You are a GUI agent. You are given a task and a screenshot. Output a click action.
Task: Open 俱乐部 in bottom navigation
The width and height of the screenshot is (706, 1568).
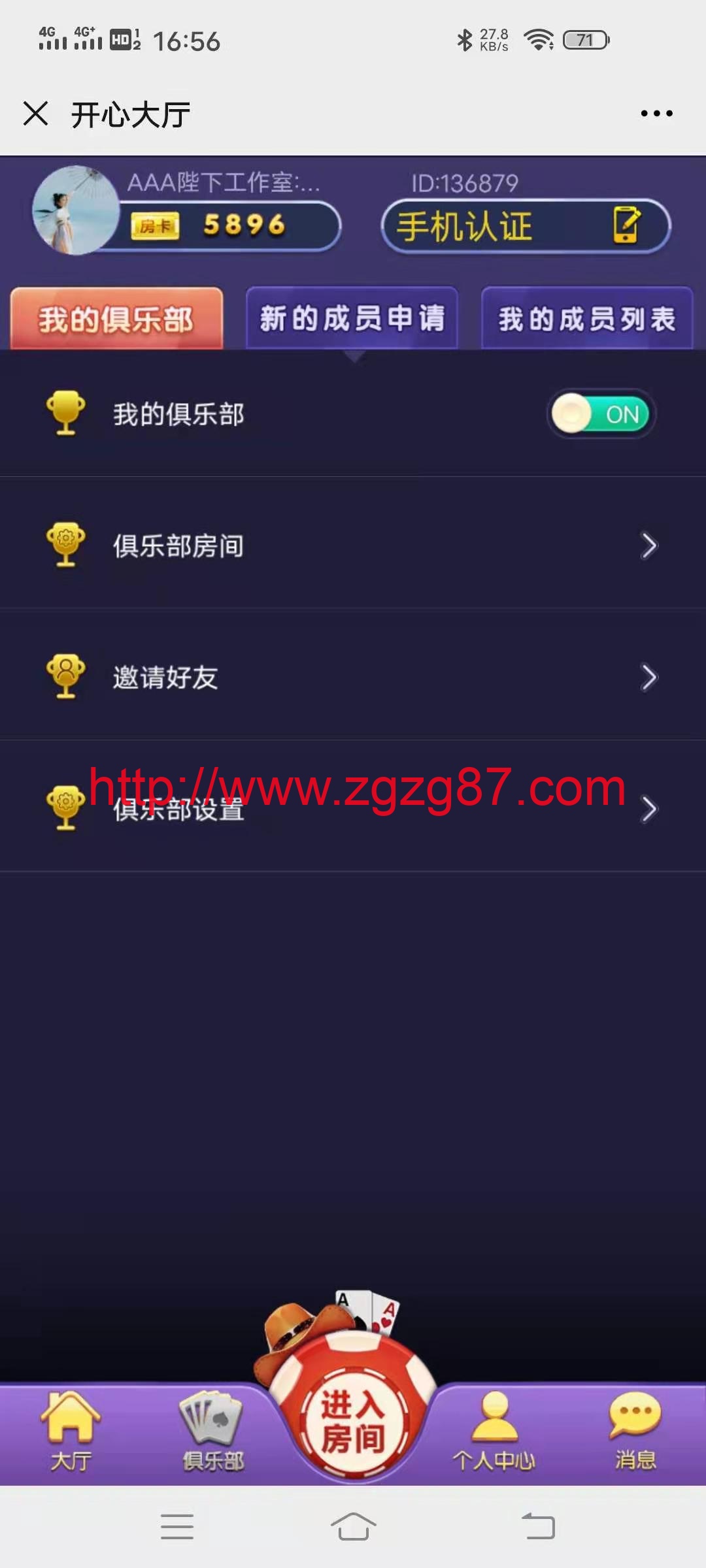[212, 1431]
